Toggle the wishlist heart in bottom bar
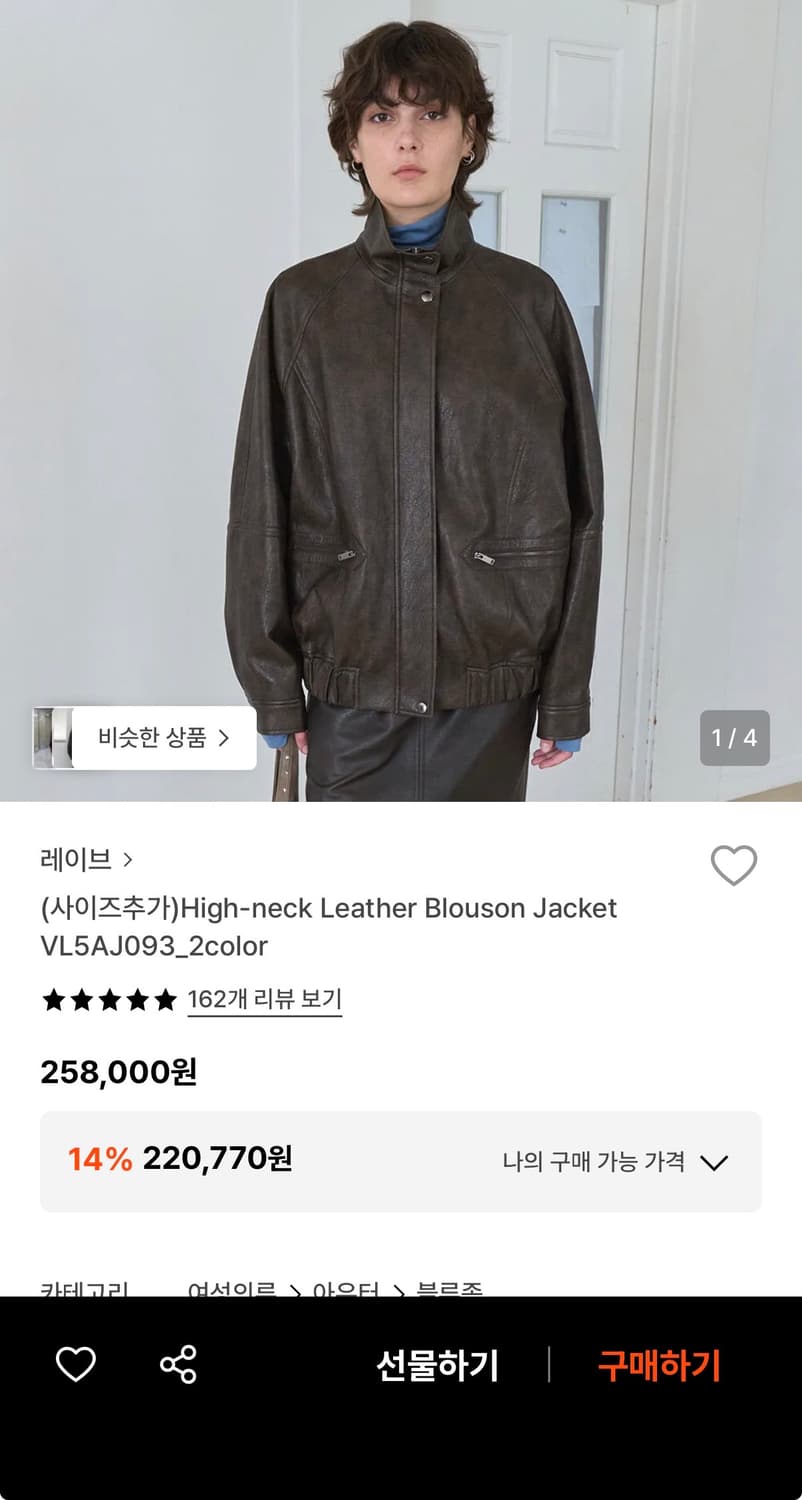Viewport: 802px width, 1500px height. tap(75, 1363)
